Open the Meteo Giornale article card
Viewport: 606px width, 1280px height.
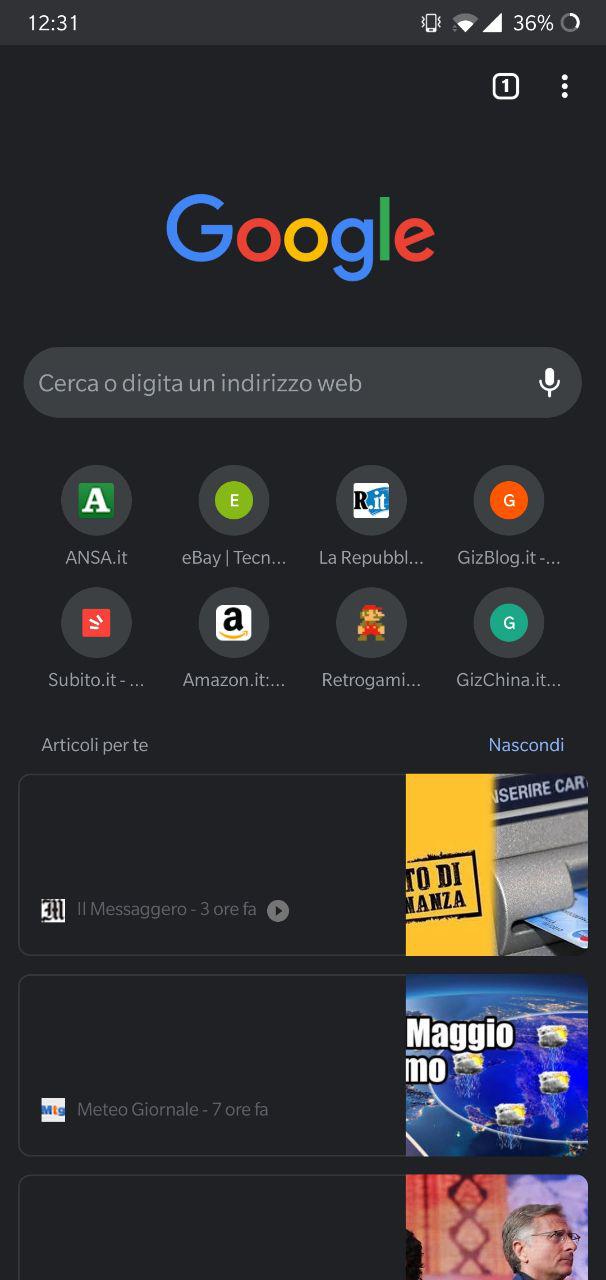303,1065
